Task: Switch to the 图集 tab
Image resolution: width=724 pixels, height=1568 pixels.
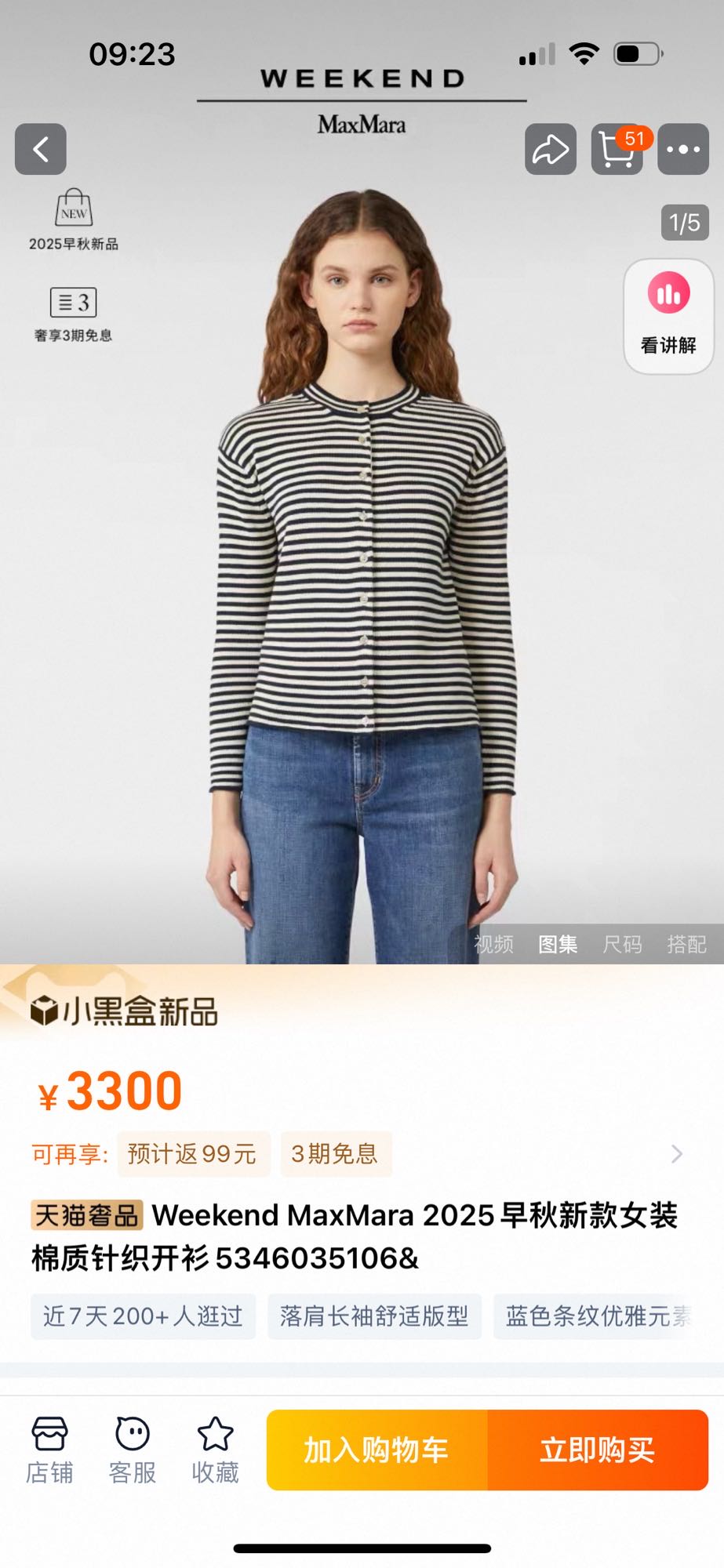Action: (558, 944)
